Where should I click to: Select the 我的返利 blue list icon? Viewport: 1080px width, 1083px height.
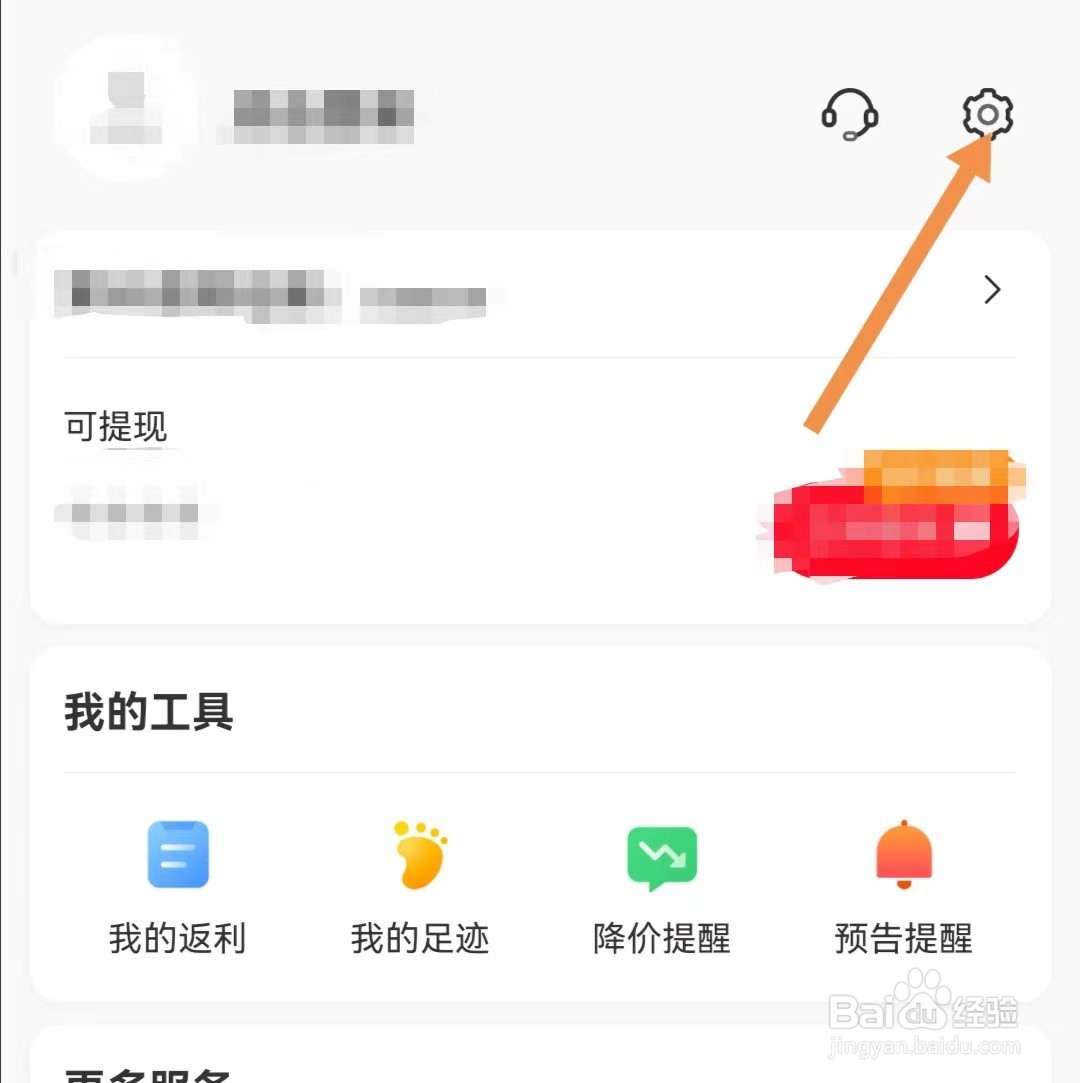tap(178, 855)
